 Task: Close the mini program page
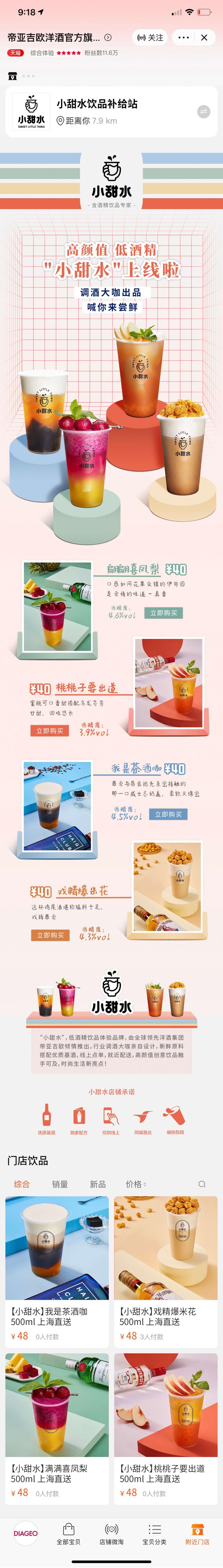(x=204, y=38)
